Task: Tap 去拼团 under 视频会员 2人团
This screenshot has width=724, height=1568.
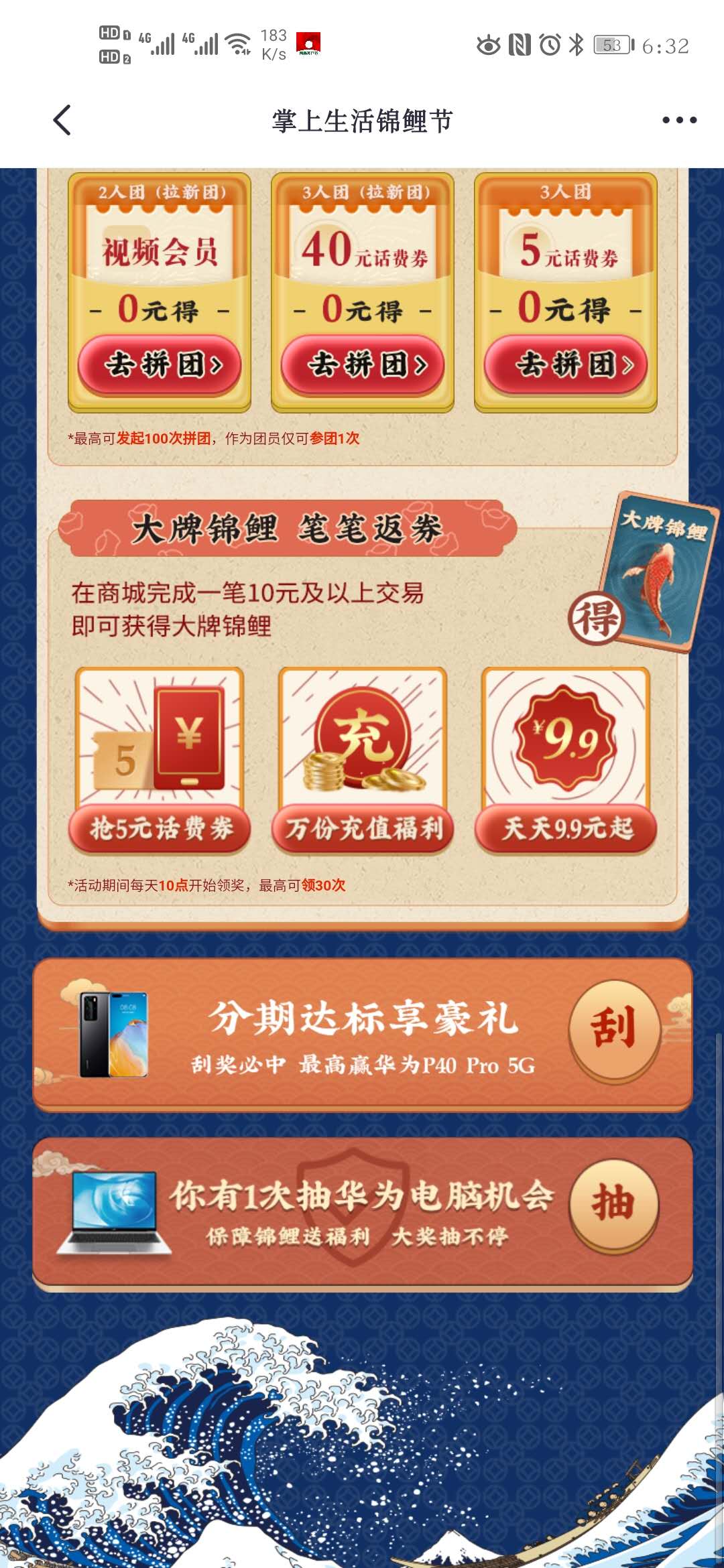Action: [160, 365]
